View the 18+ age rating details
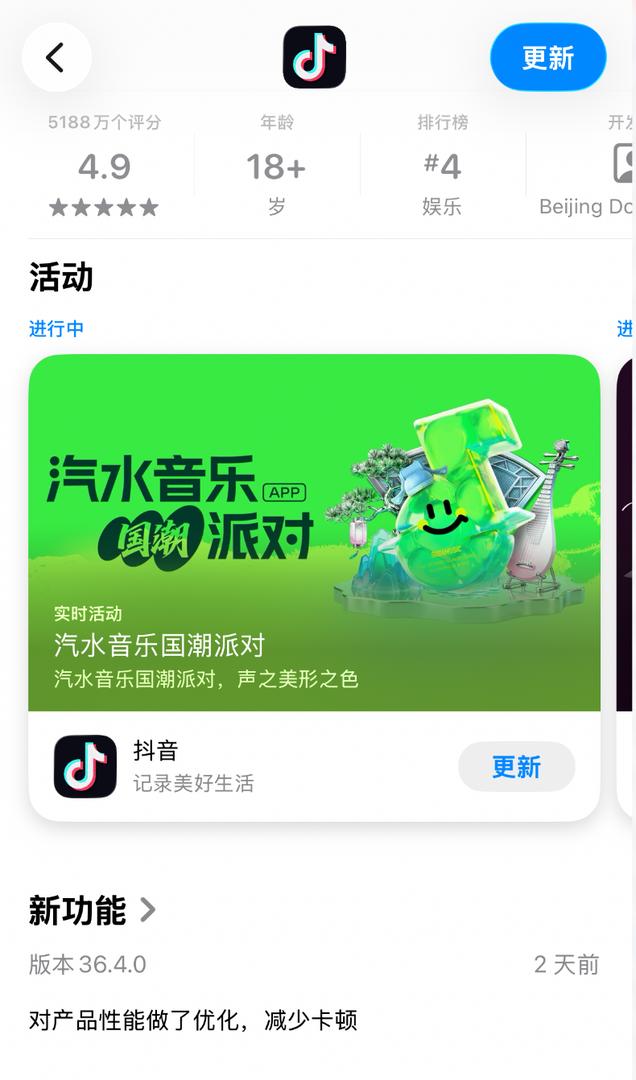 click(276, 166)
